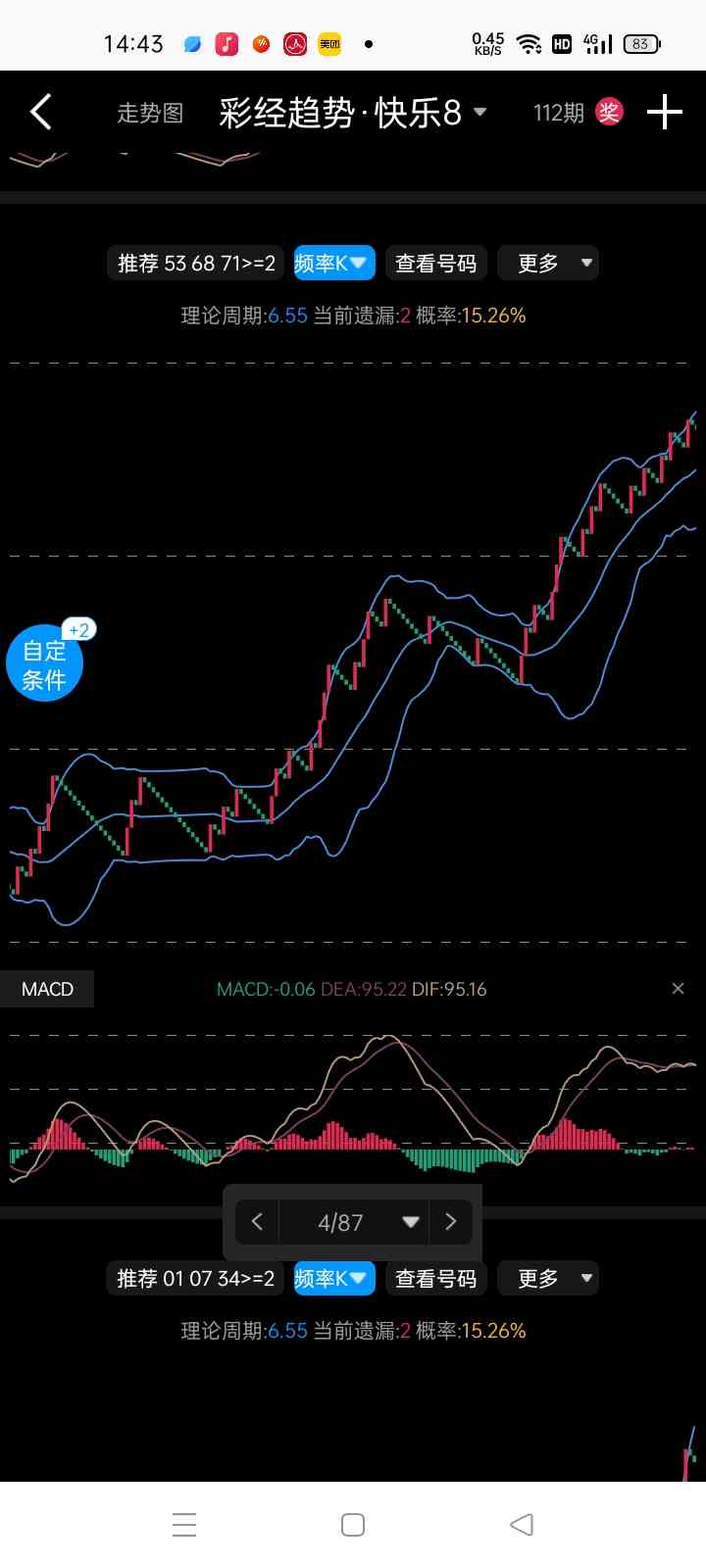Go to next page in pager

[x=451, y=1222]
